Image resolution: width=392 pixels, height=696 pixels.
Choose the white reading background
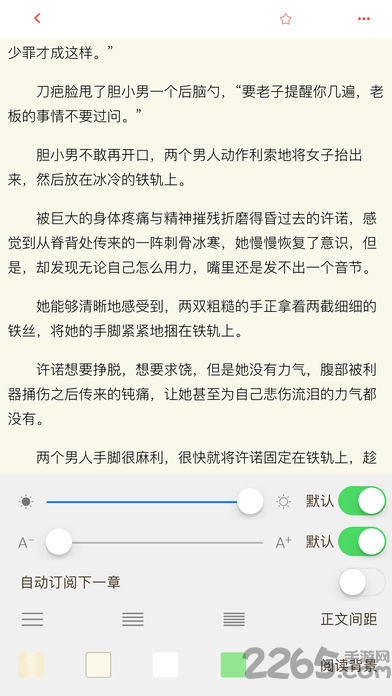click(x=166, y=664)
